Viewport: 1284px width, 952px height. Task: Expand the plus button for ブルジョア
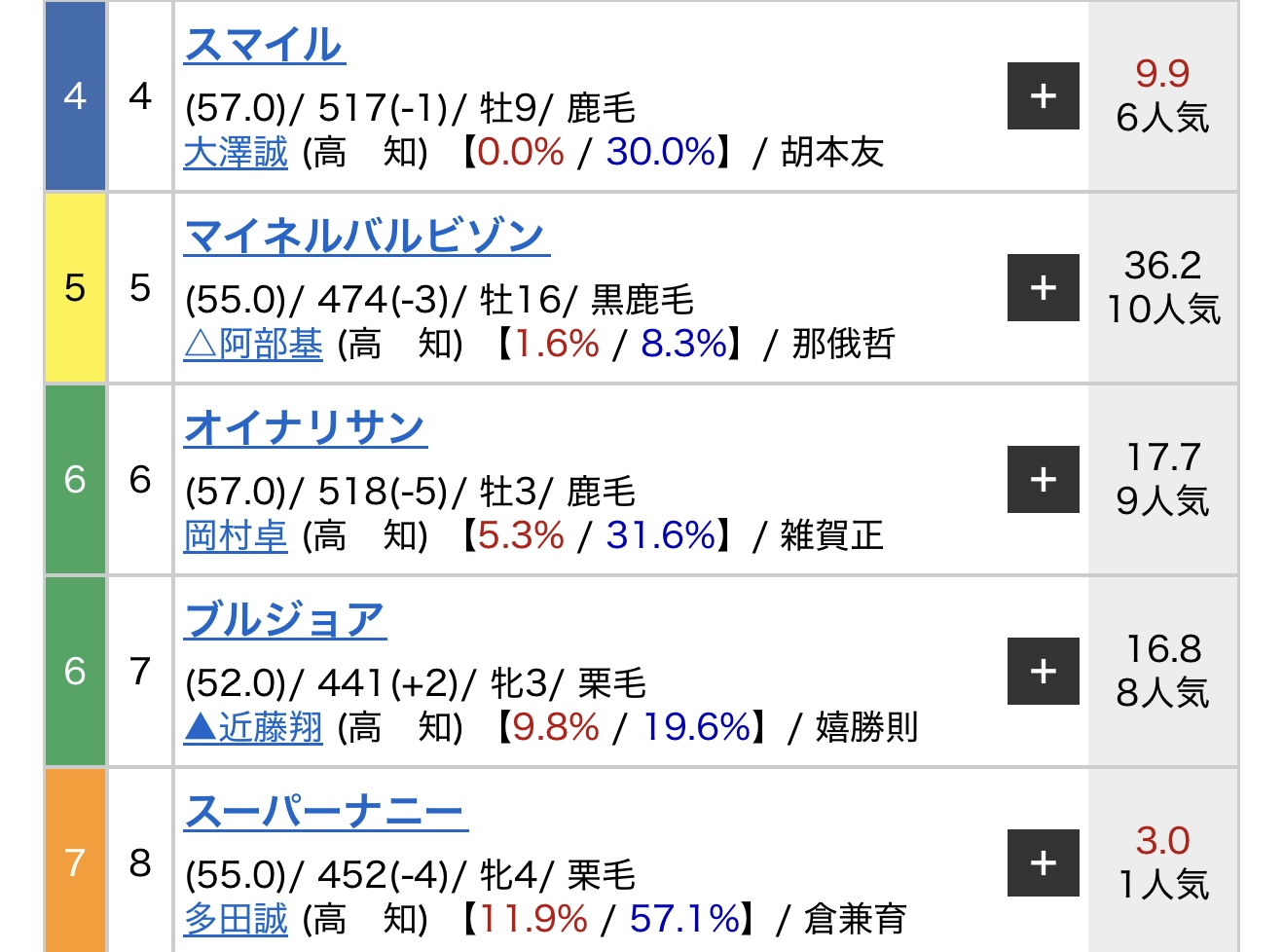(x=1043, y=672)
